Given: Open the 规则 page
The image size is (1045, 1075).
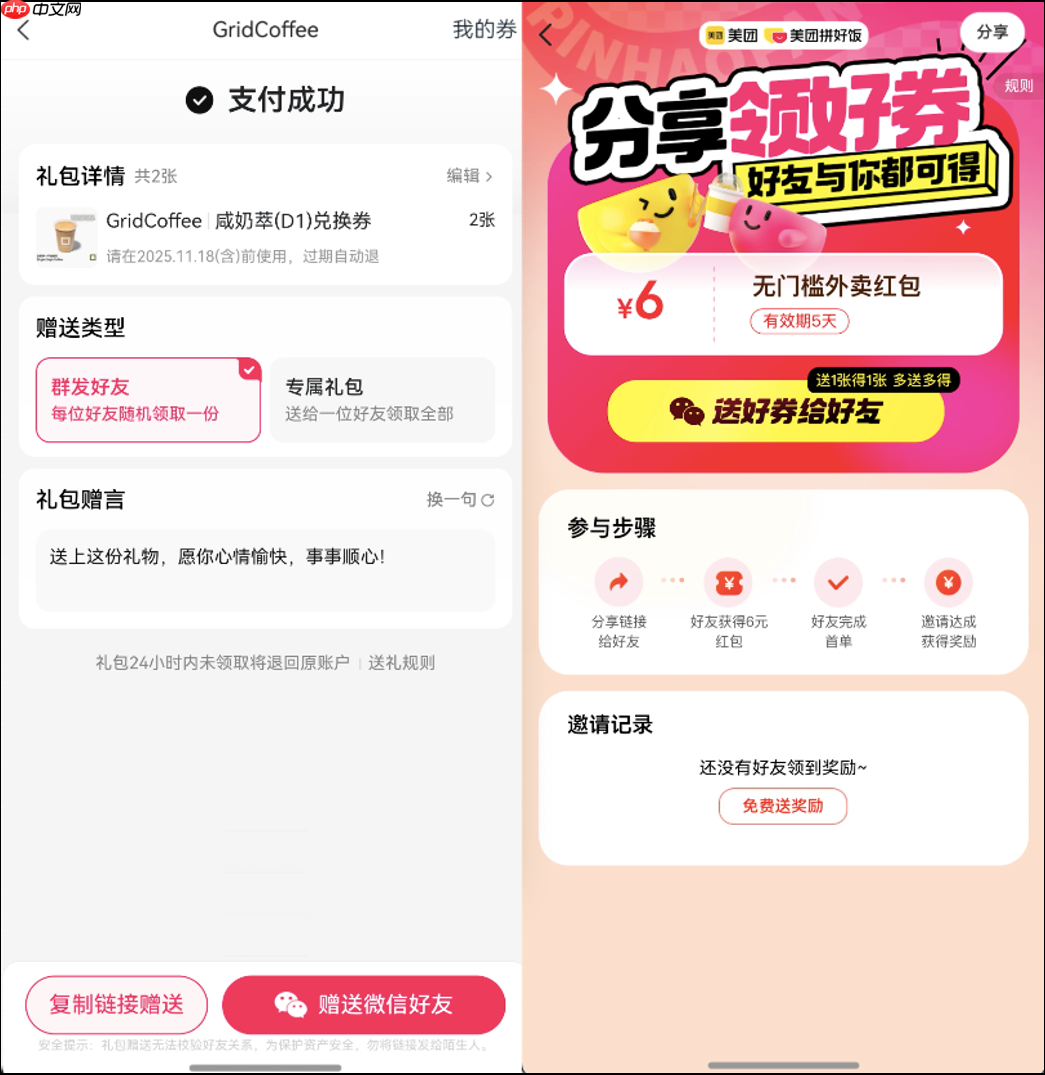Looking at the screenshot, I should pyautogui.click(x=1018, y=85).
